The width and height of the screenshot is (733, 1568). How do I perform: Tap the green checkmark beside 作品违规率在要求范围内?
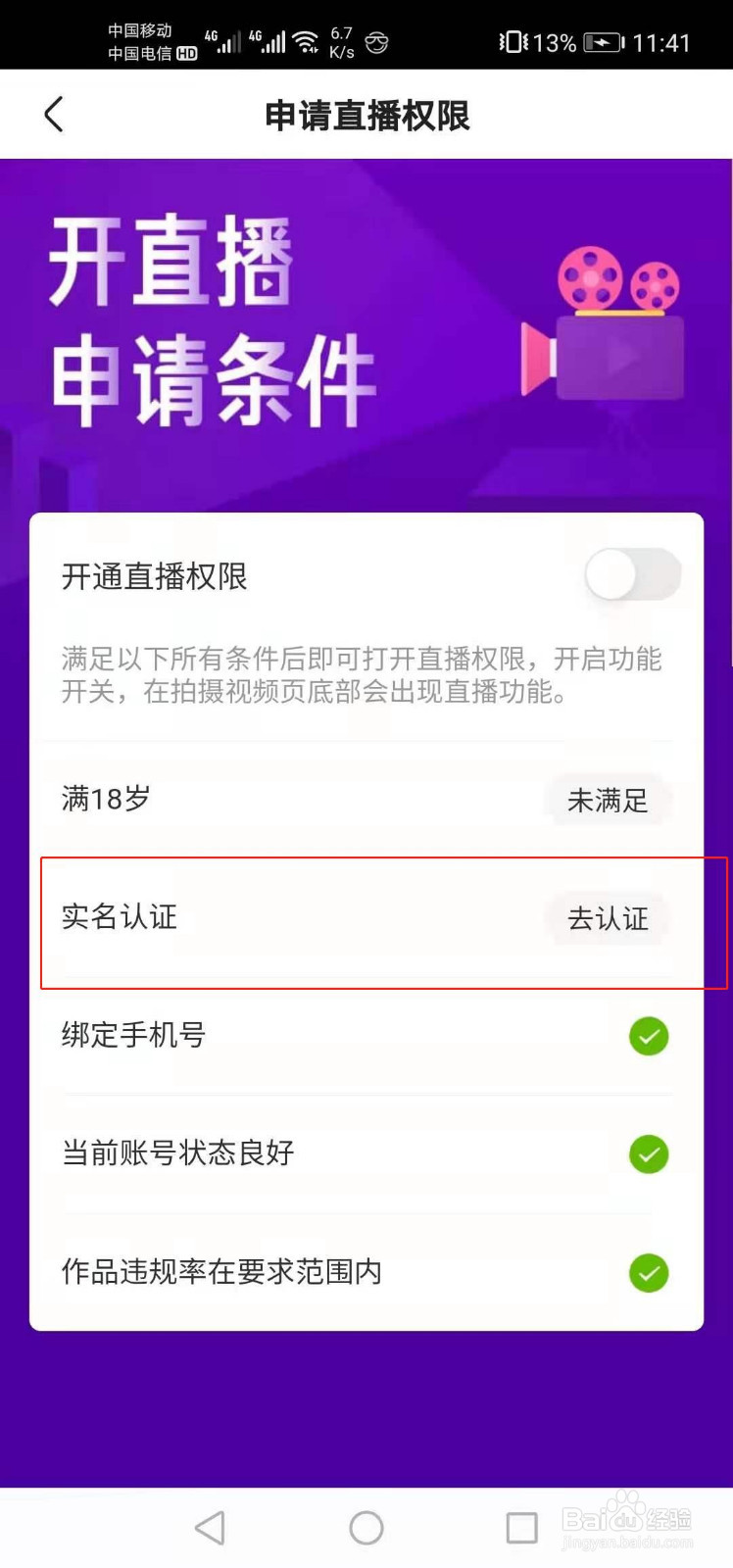[648, 1273]
